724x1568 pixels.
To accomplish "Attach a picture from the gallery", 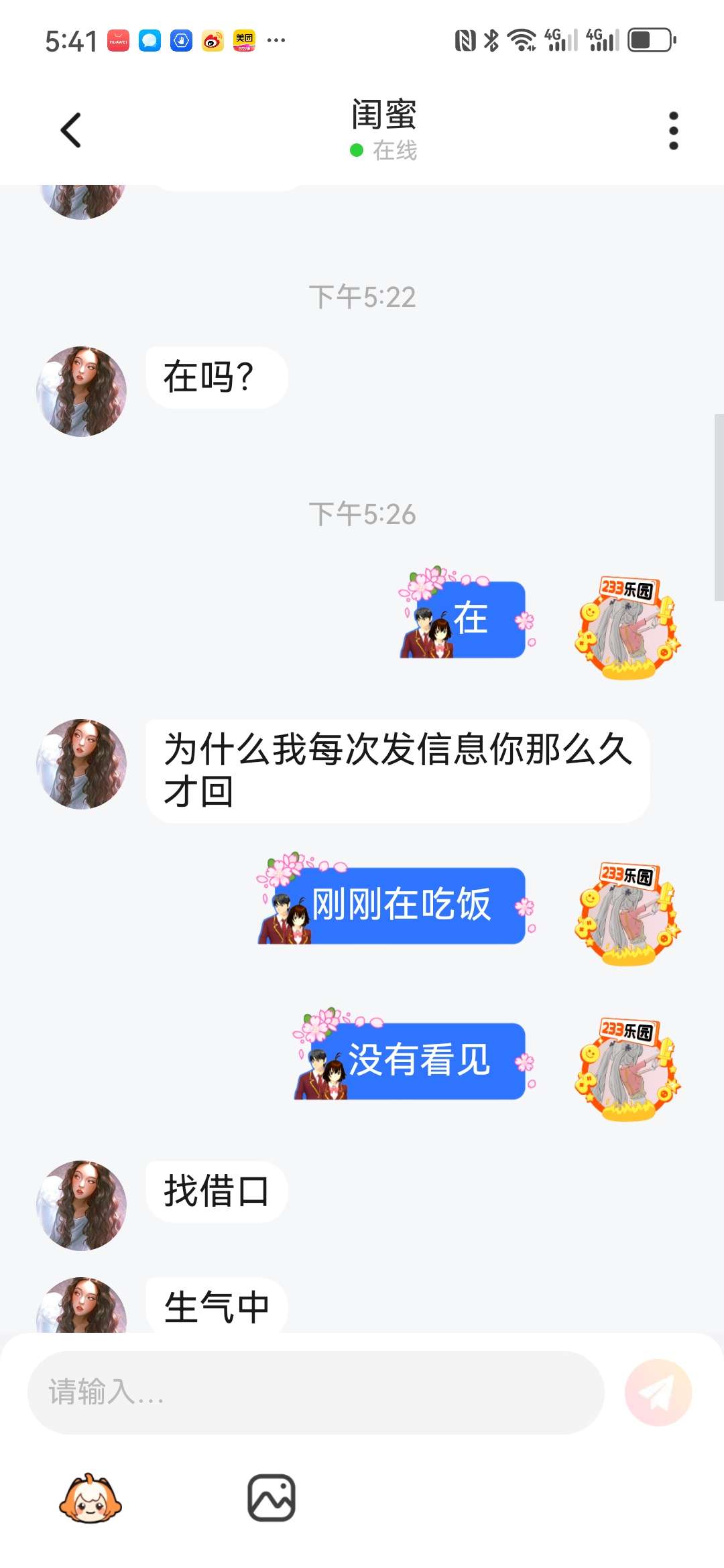I will click(x=271, y=1498).
